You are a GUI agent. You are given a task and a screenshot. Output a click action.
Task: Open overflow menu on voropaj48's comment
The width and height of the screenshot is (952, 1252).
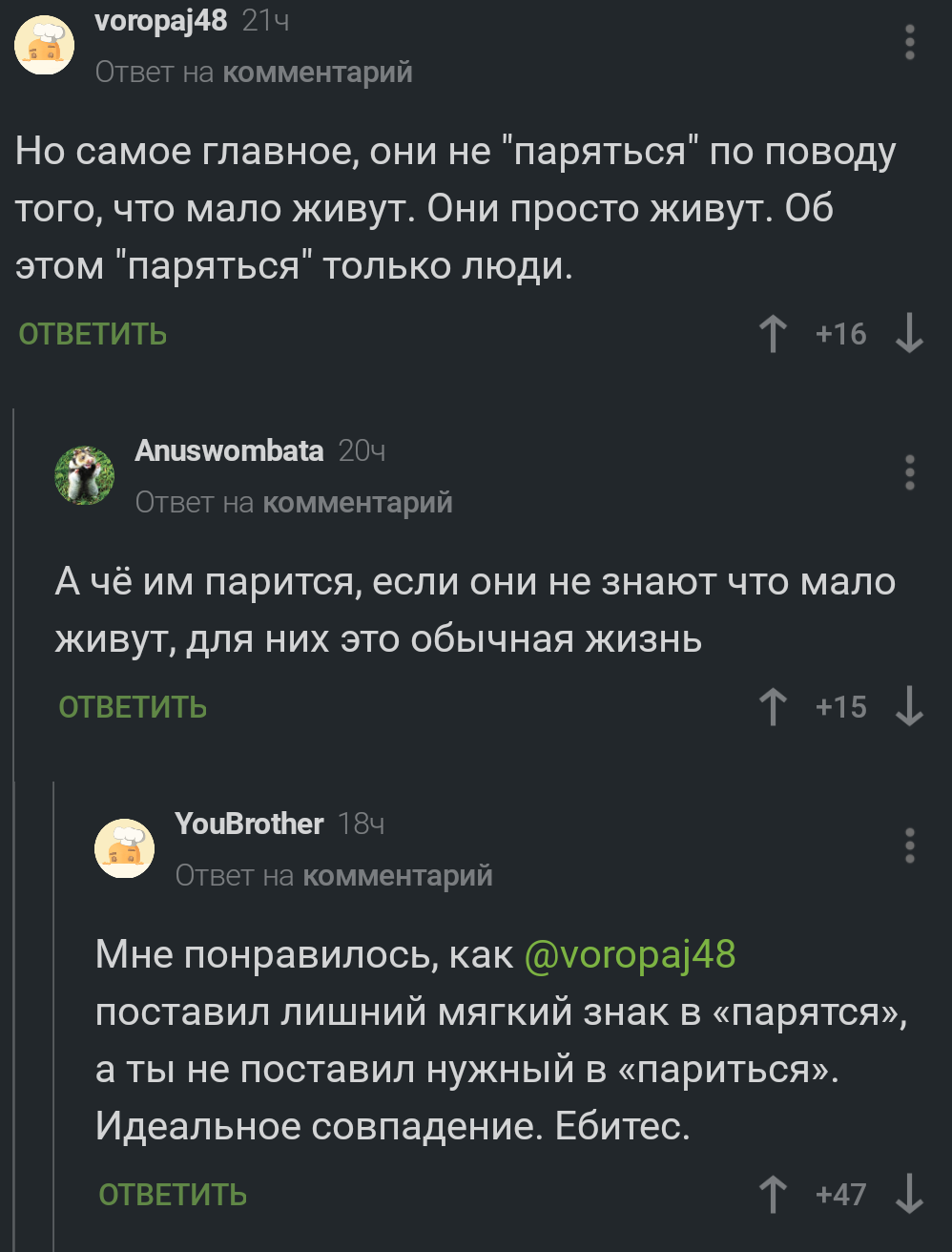coord(910,43)
